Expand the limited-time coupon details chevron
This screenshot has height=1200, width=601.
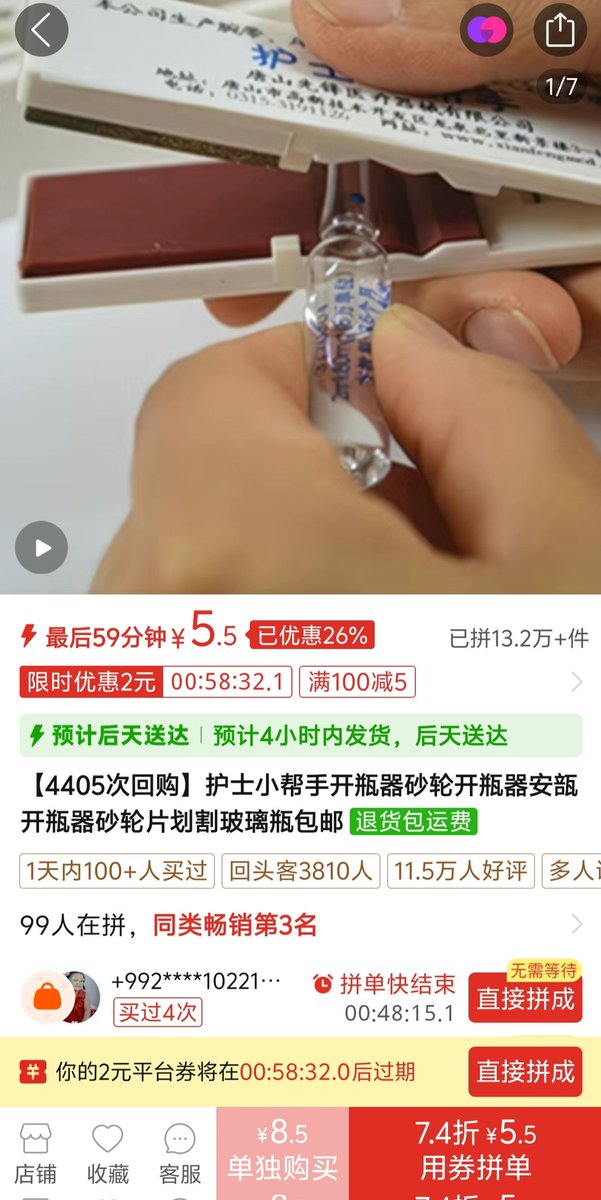coord(577,683)
